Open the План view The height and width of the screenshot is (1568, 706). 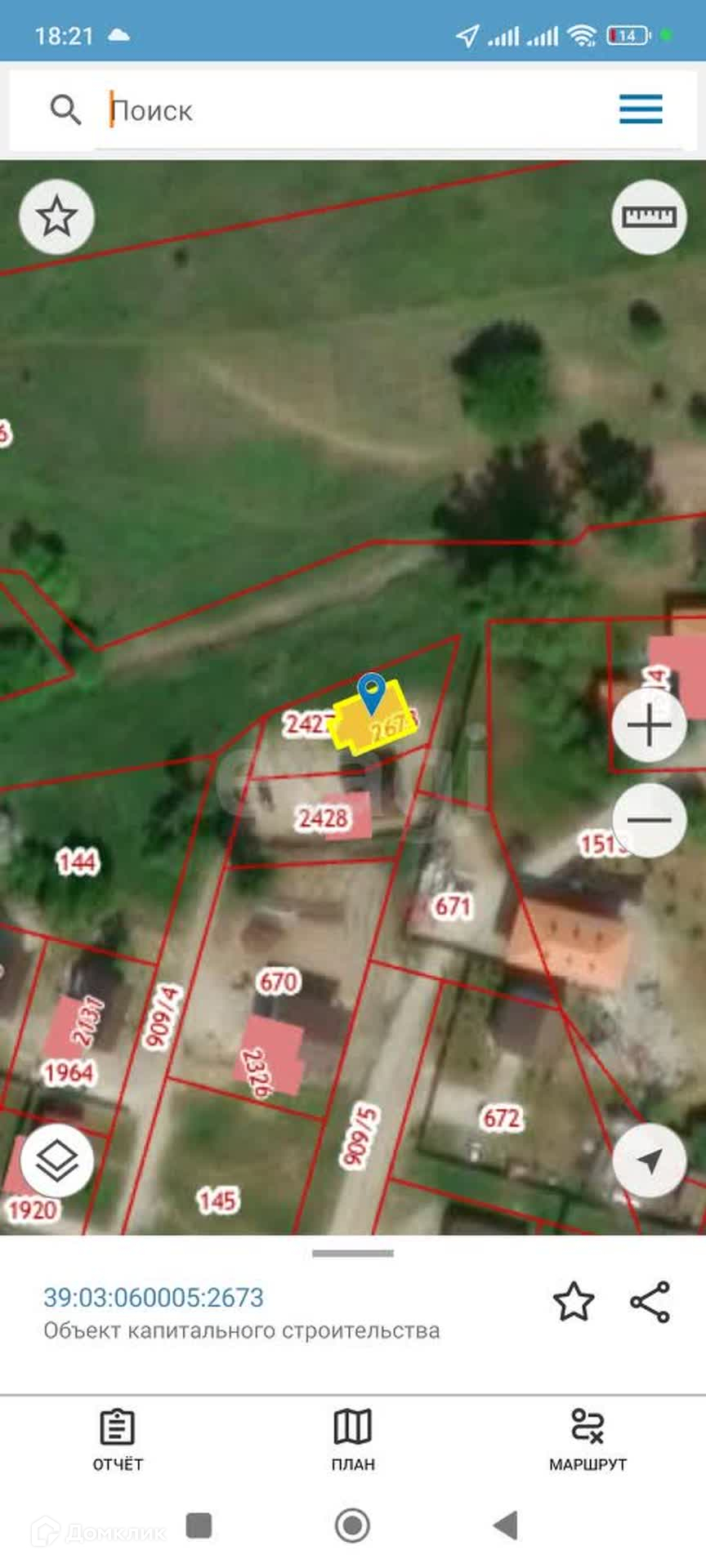[x=353, y=1441]
